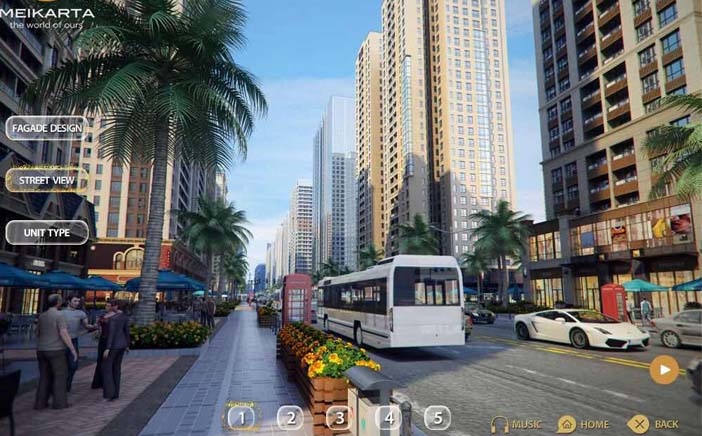Switch to viewpoint 1
702x436 pixels.
[240, 417]
